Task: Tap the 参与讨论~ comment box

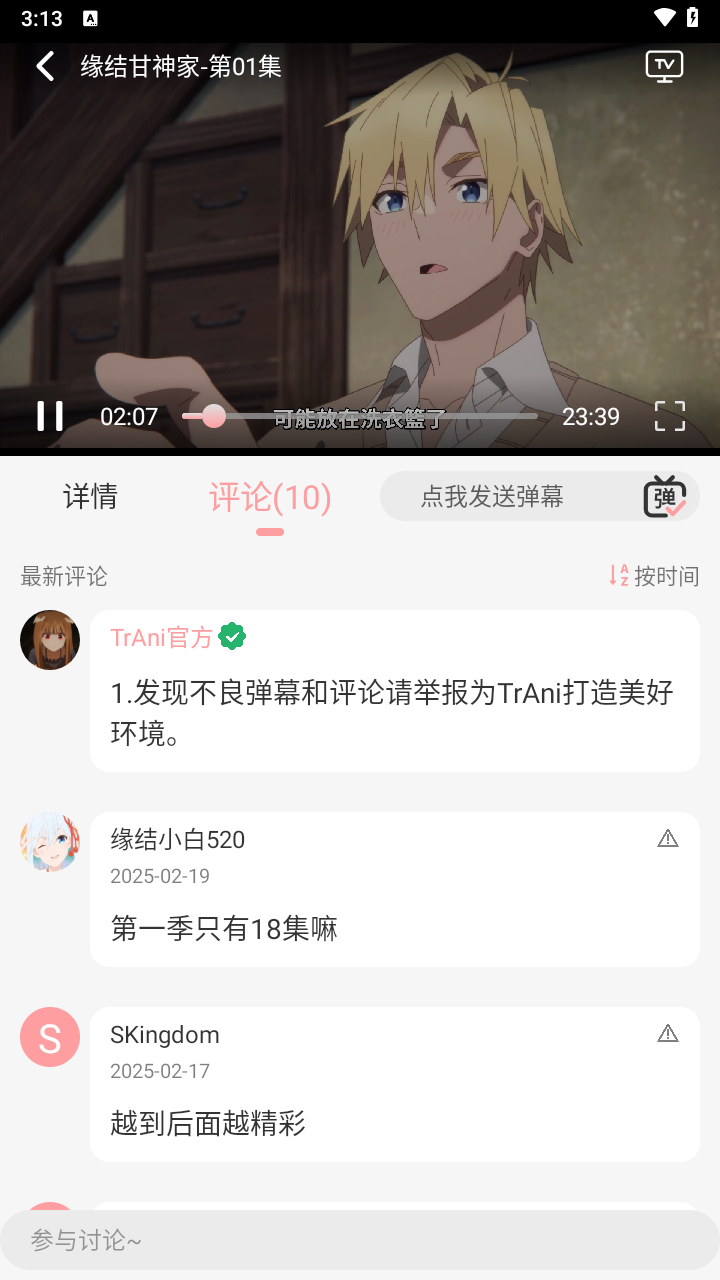Action: point(360,1240)
